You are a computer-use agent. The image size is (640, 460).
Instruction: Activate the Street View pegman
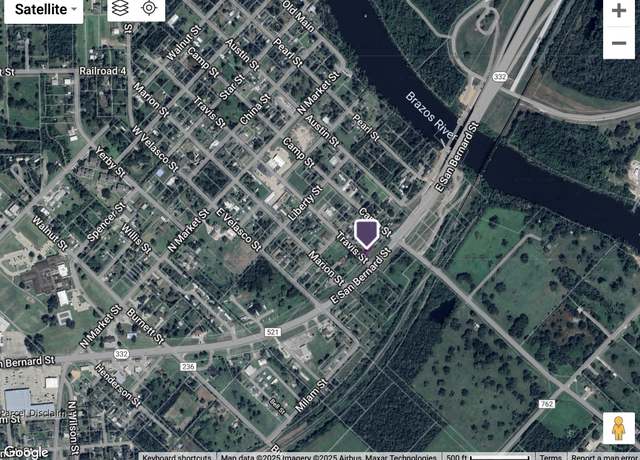coord(619,428)
